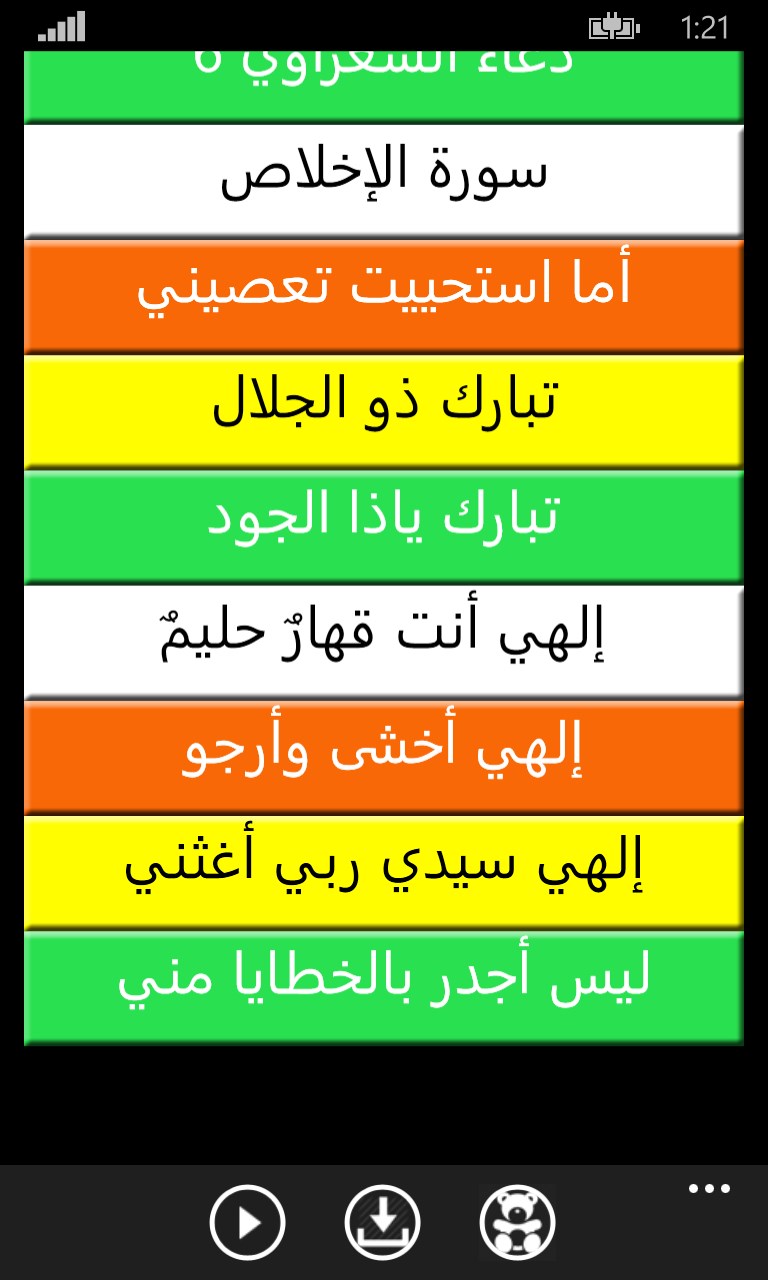
Task: Open تبارك ذو الجلال
Action: (384, 411)
